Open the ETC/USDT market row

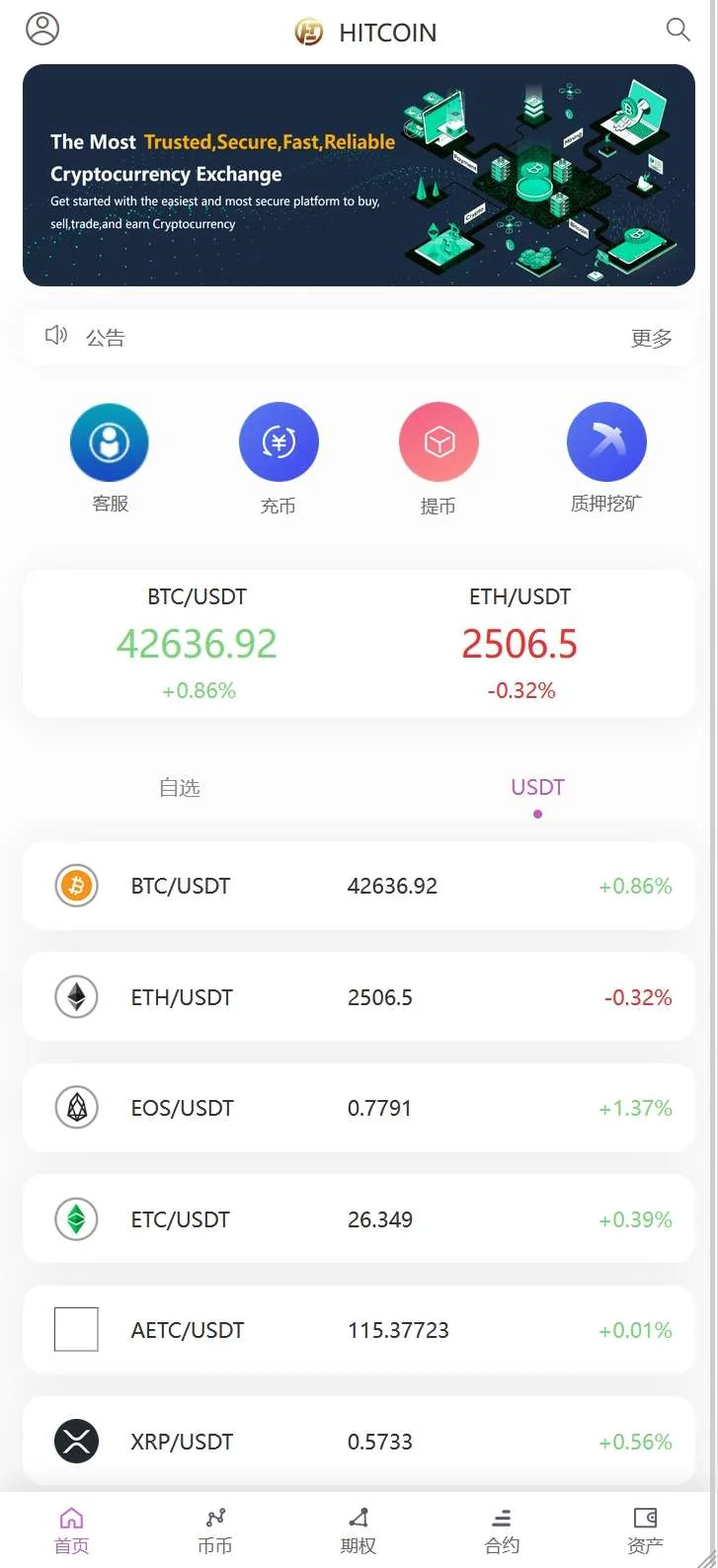(359, 1219)
